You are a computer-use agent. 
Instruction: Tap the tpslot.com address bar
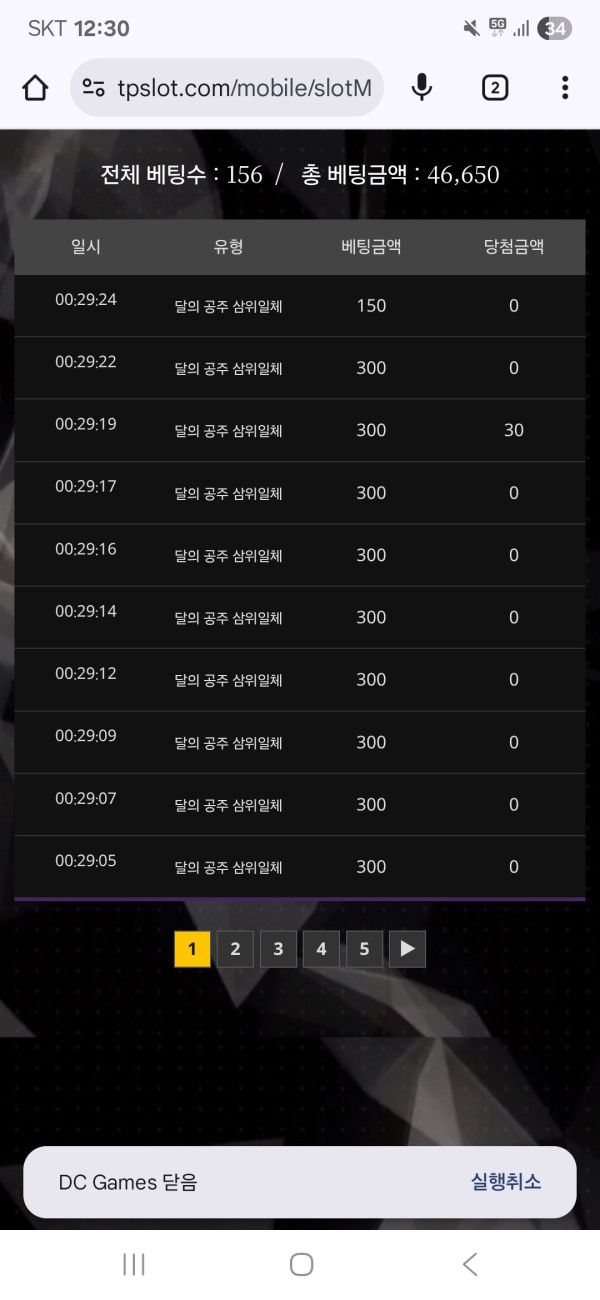pyautogui.click(x=227, y=88)
